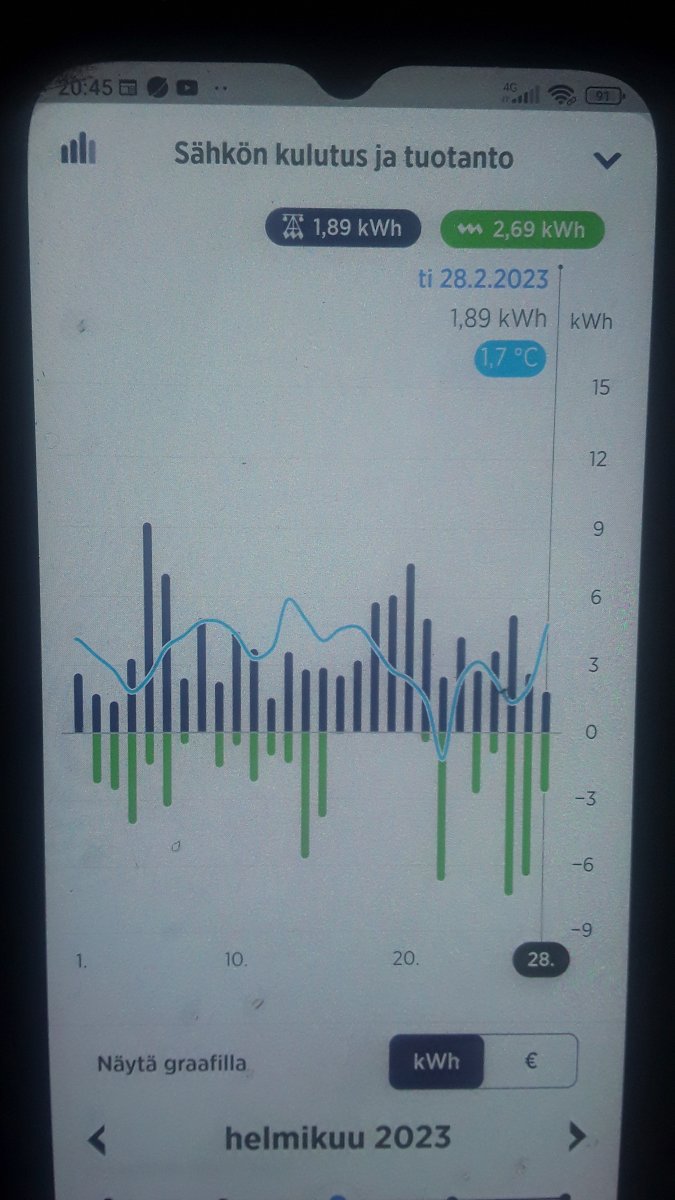The image size is (675, 1200).
Task: Toggle the 2,69 kWh production series chip
Action: [x=522, y=229]
